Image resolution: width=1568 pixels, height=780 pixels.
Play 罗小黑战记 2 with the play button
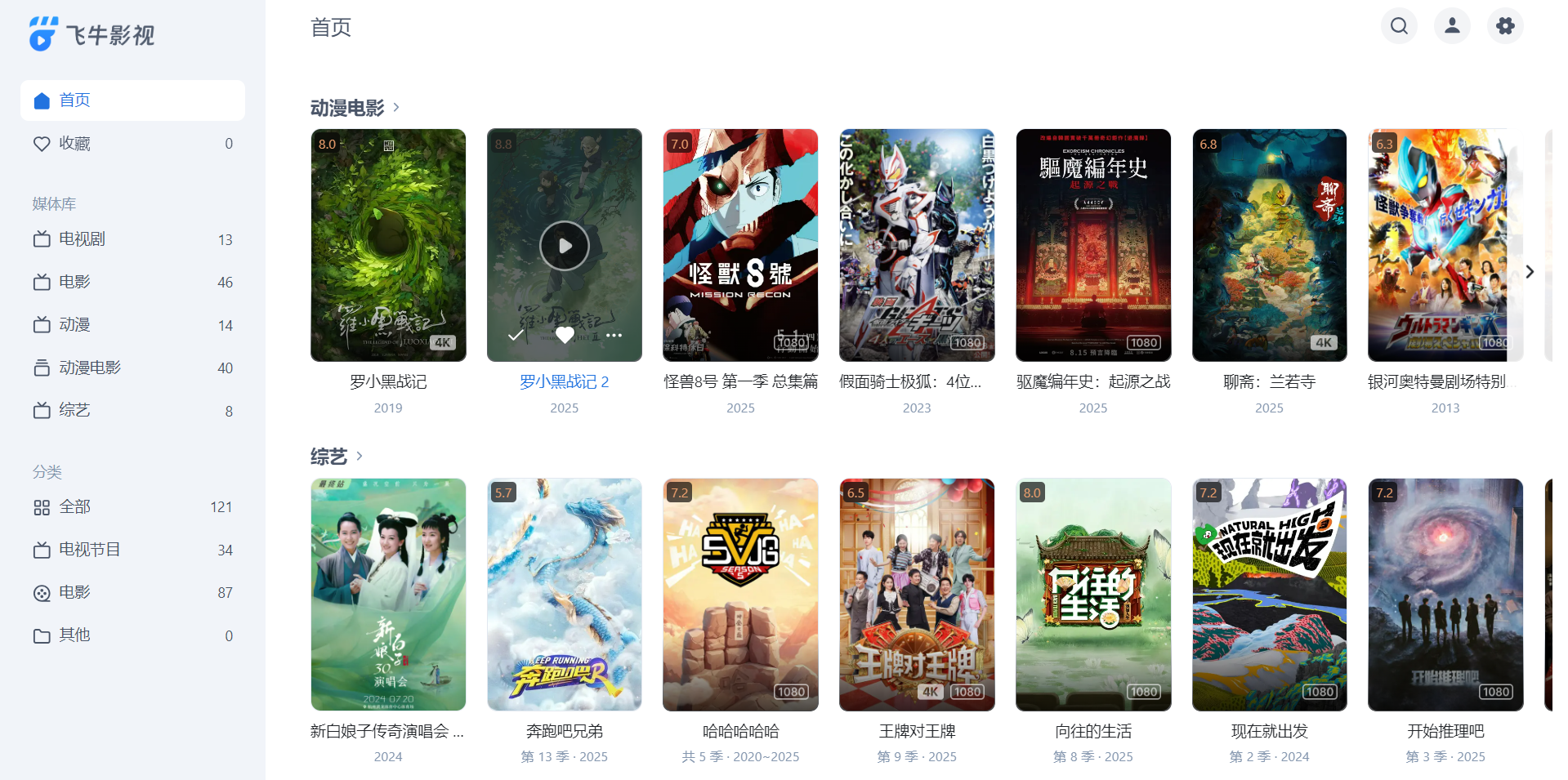pos(564,246)
